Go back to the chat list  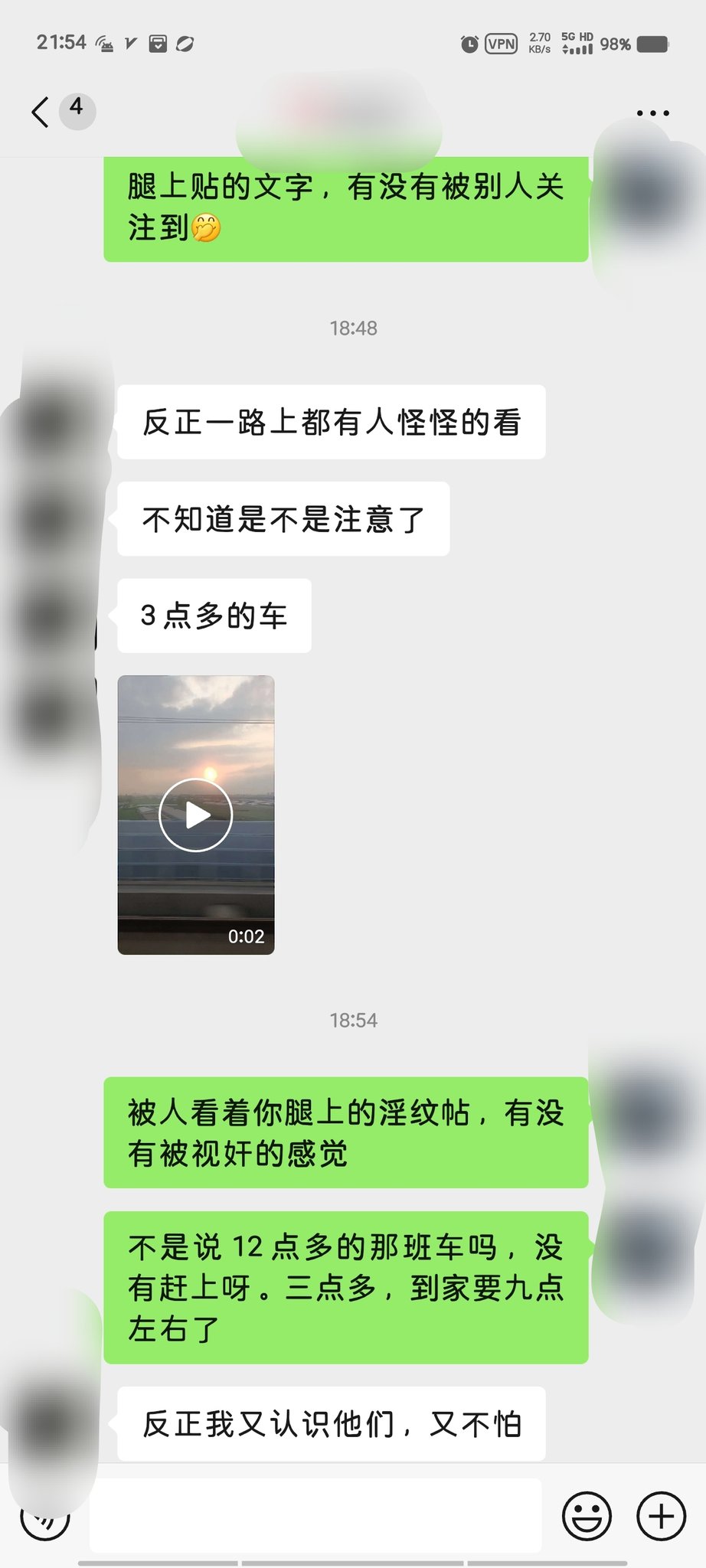click(41, 113)
